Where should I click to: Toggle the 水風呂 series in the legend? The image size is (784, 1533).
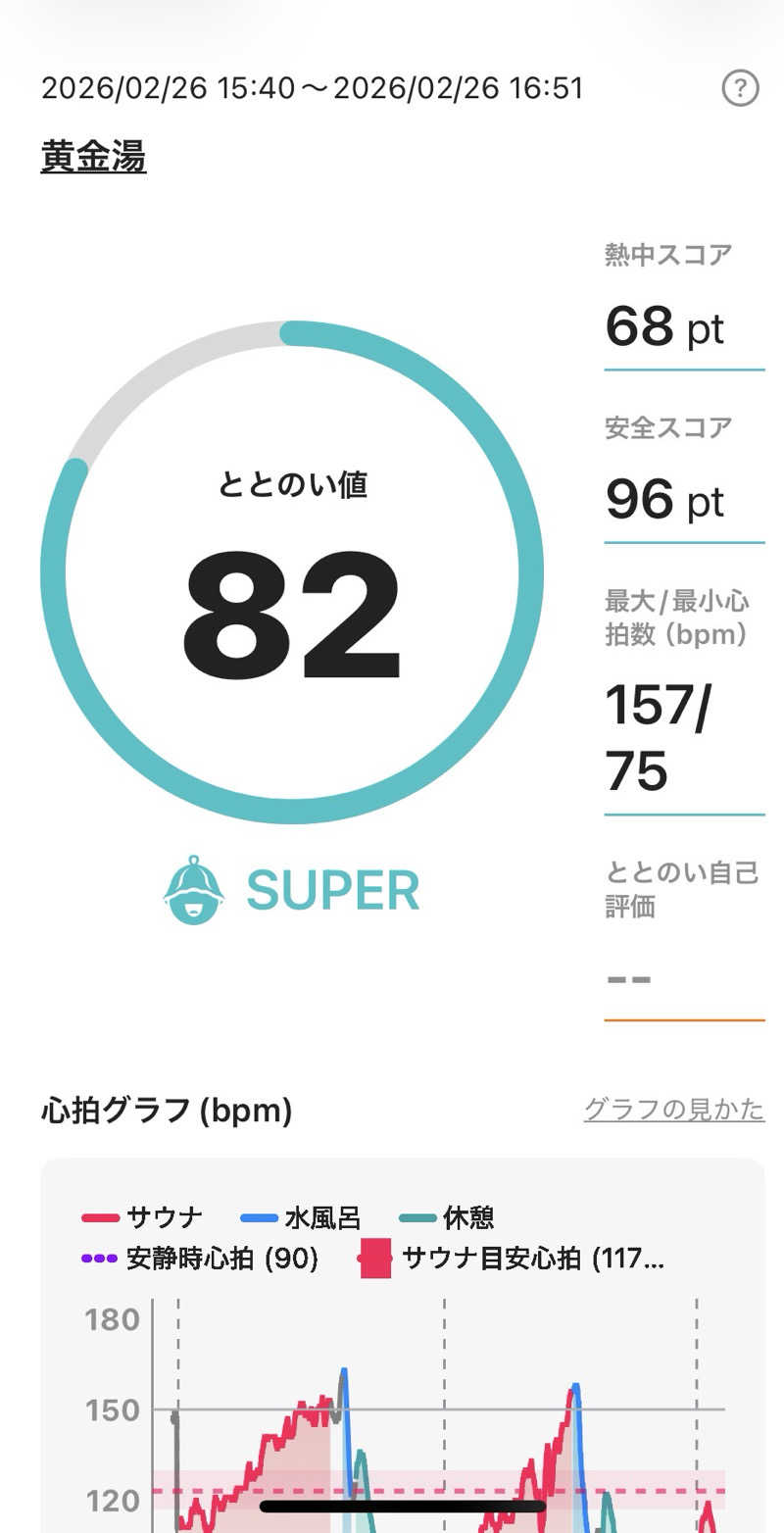pyautogui.click(x=302, y=1218)
